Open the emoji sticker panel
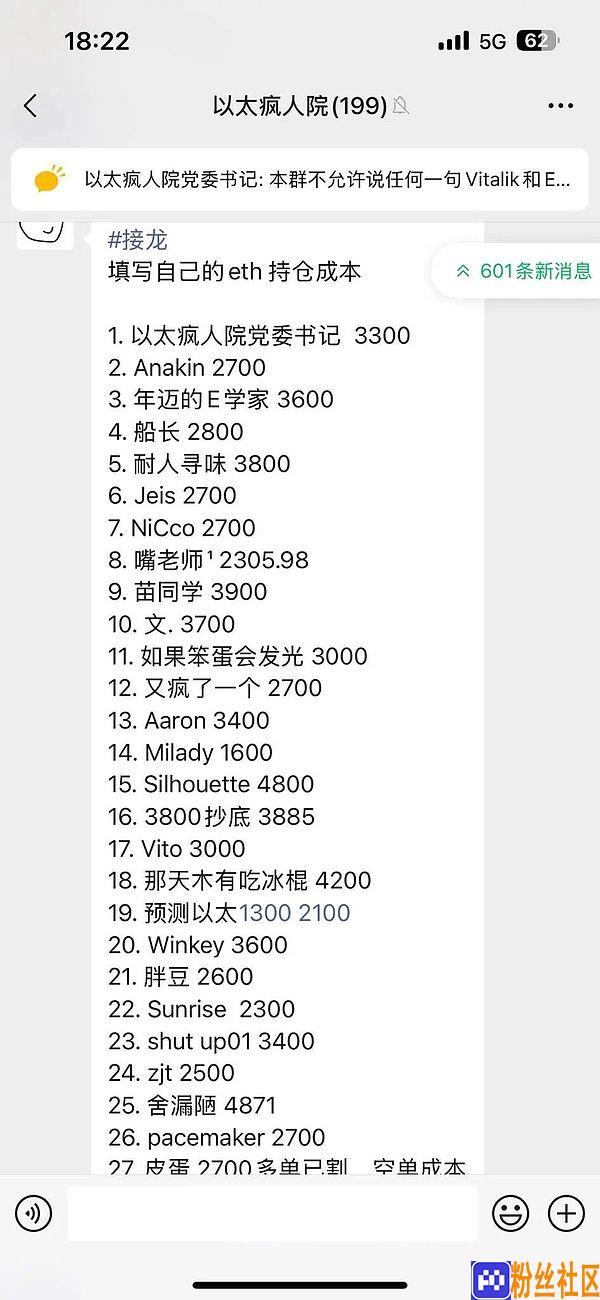The width and height of the screenshot is (600, 1300). pos(511,1214)
